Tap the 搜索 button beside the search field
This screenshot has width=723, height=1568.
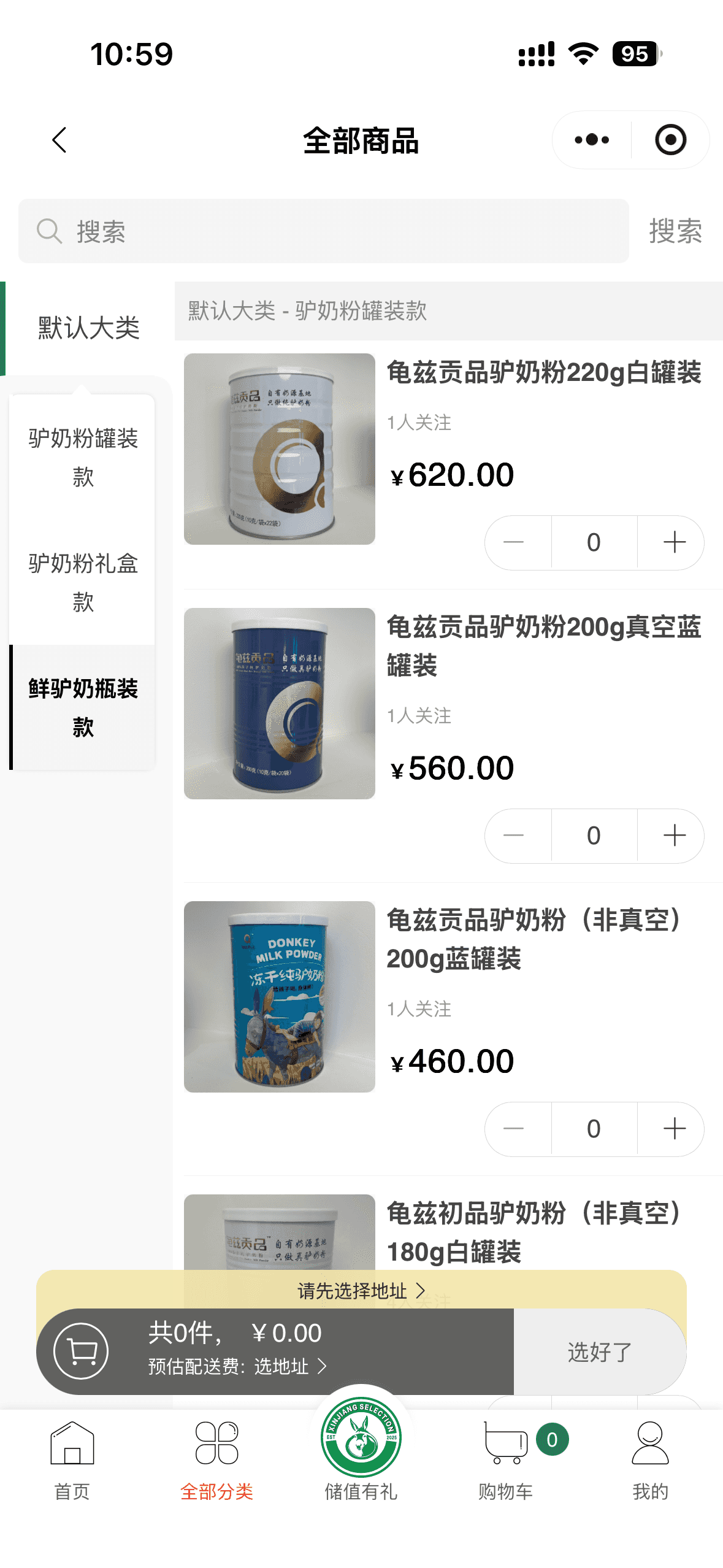675,231
